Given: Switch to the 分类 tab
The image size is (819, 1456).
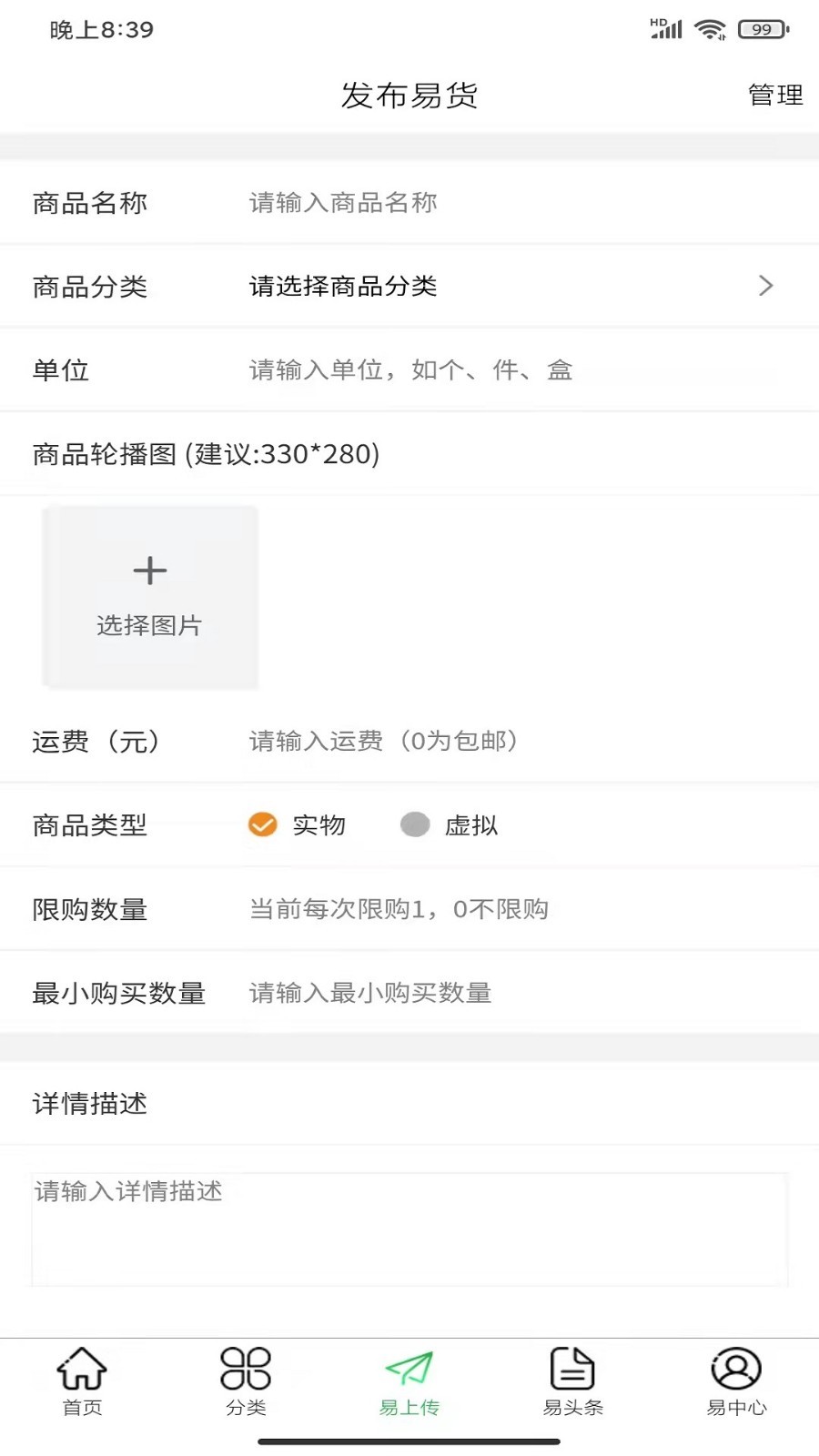Looking at the screenshot, I should click(x=246, y=1381).
